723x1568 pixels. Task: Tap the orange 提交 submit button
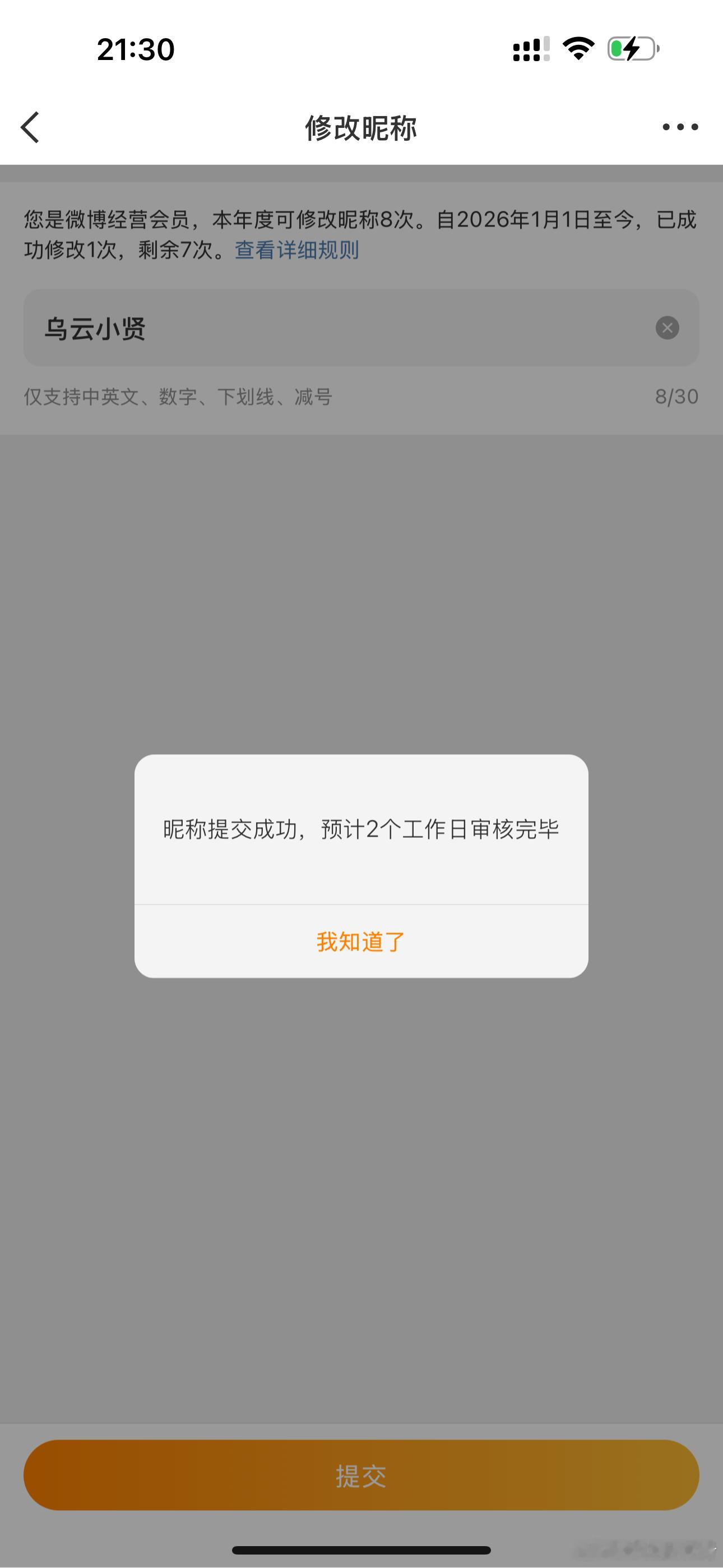[361, 1474]
